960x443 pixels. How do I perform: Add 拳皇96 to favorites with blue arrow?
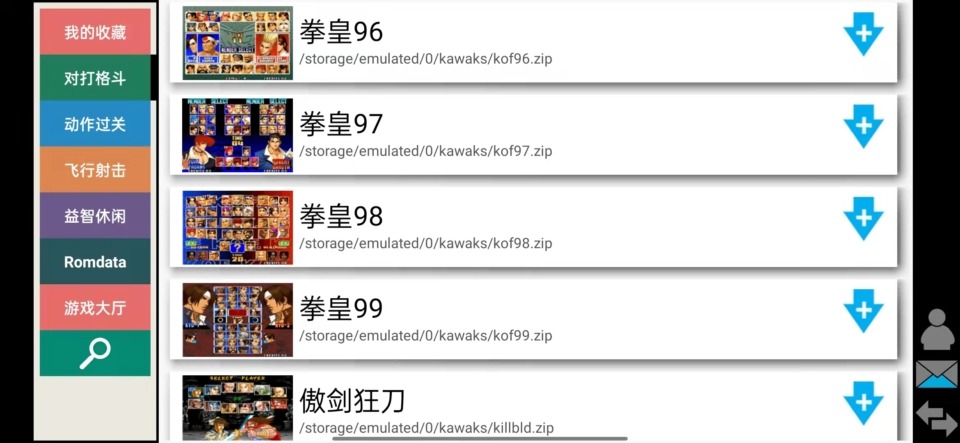coord(863,35)
